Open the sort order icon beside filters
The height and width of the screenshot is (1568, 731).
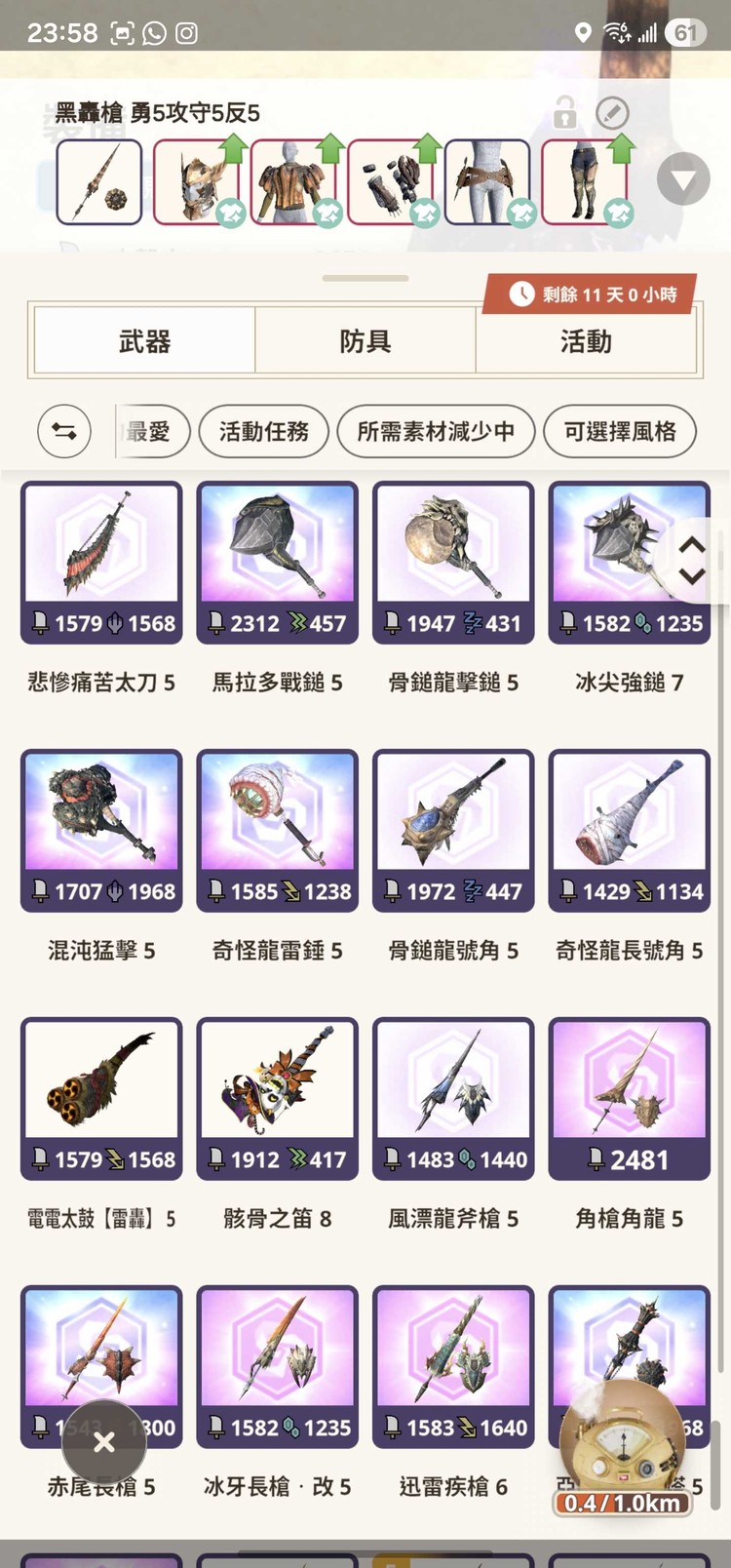pyautogui.click(x=63, y=431)
